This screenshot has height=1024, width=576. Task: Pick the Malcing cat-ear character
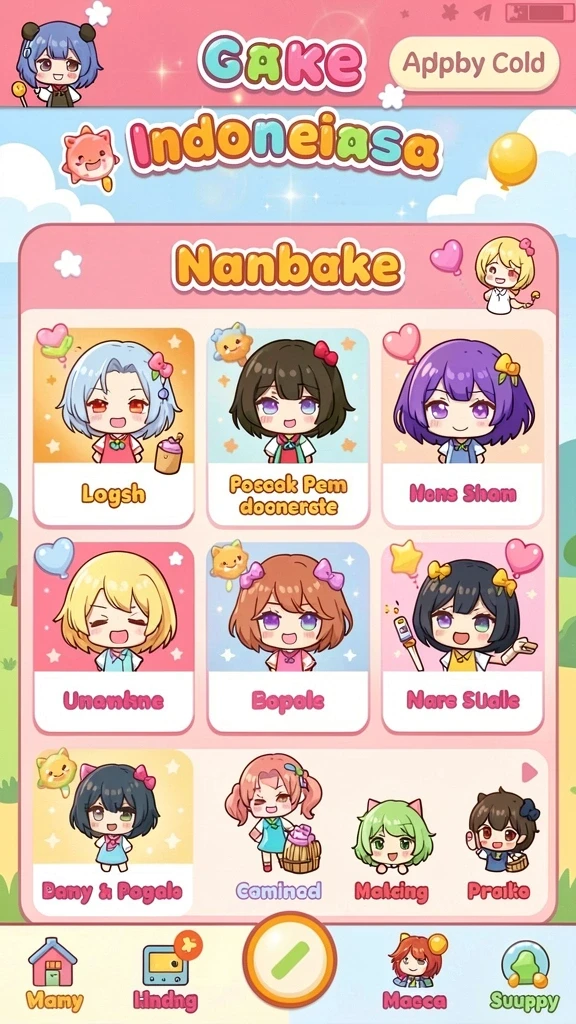(392, 849)
